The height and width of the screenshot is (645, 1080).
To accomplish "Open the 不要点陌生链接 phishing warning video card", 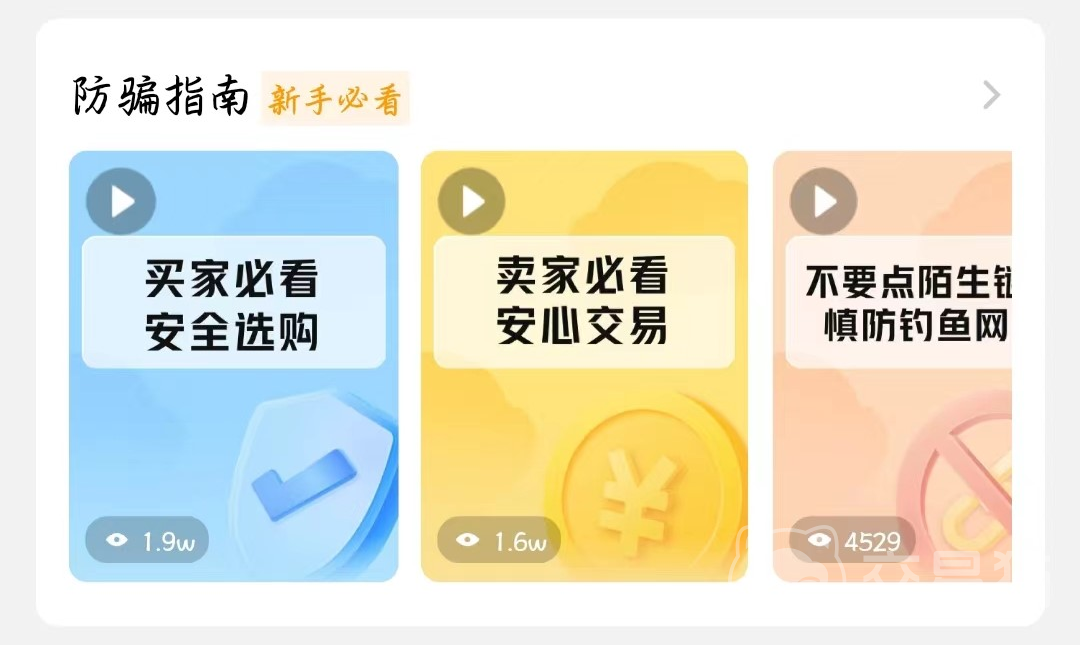I will coord(892,366).
